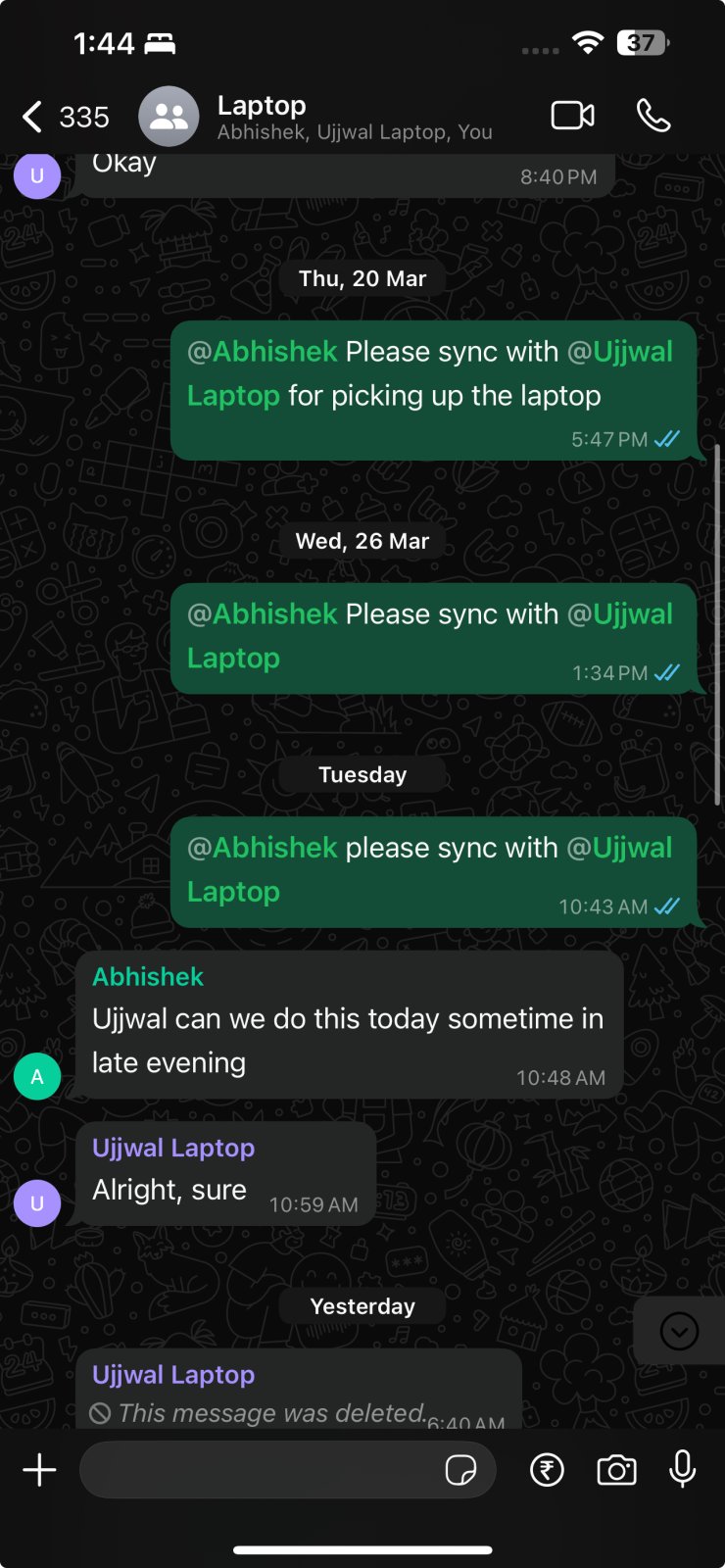725x1568 pixels.
Task: Open the attachments plus menu
Action: pyautogui.click(x=39, y=1470)
